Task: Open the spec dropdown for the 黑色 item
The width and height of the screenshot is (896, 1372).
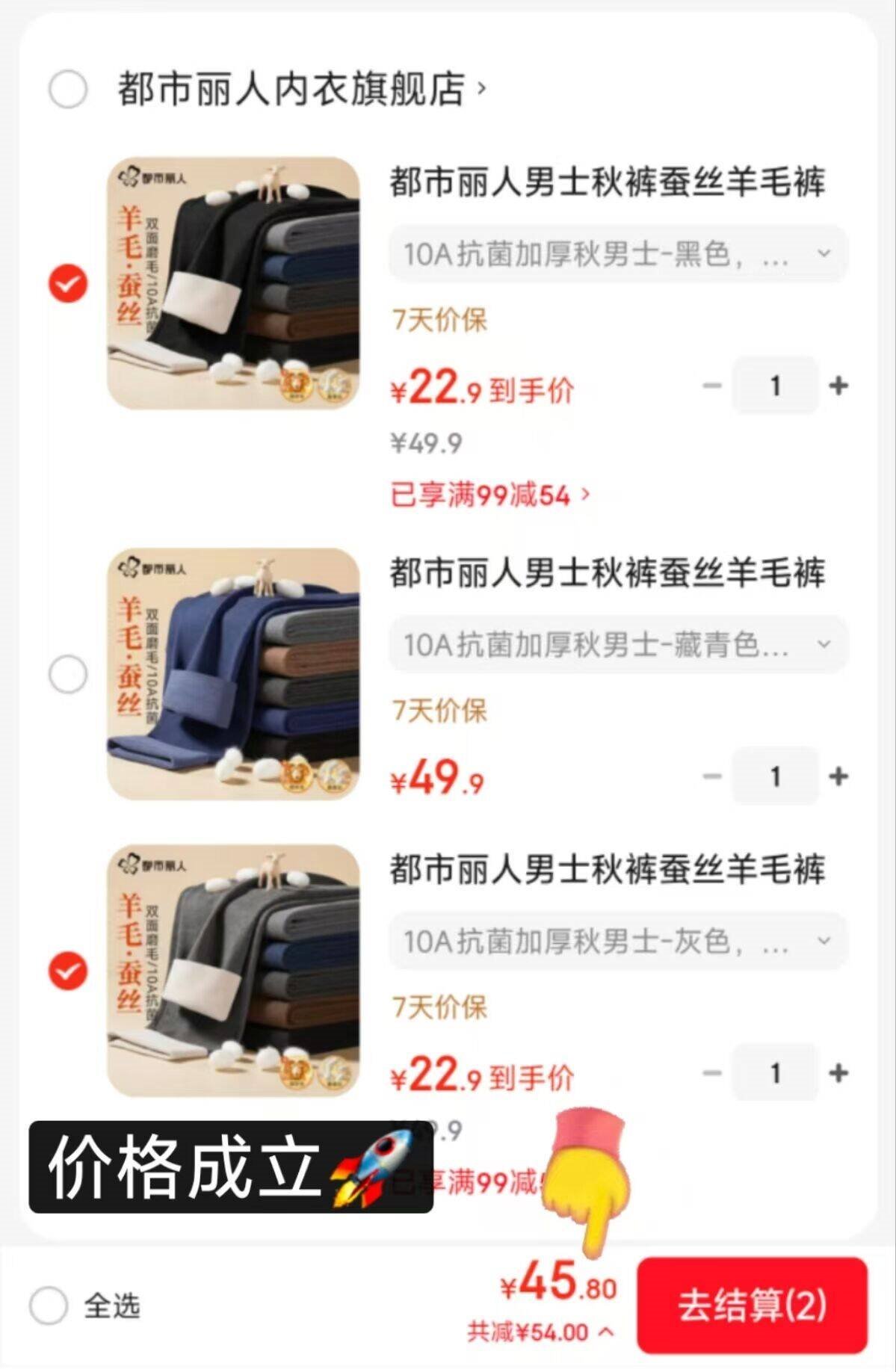Action: tap(617, 254)
